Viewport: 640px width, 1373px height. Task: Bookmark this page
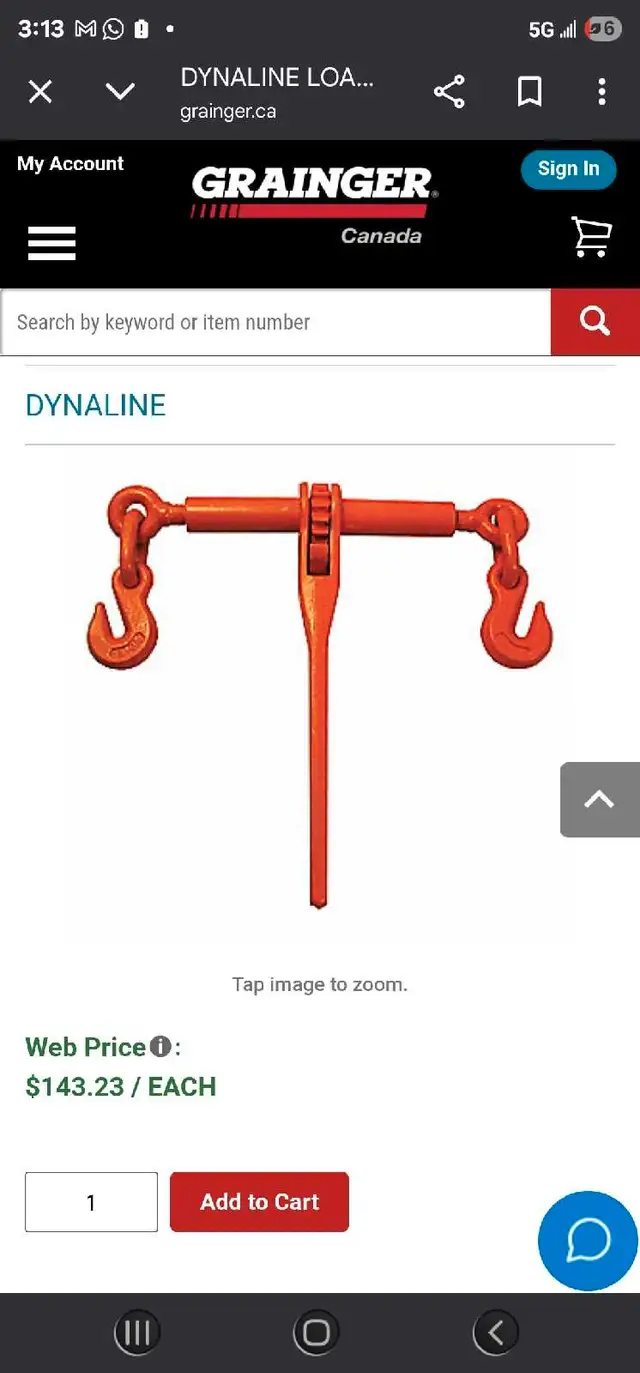[x=529, y=93]
